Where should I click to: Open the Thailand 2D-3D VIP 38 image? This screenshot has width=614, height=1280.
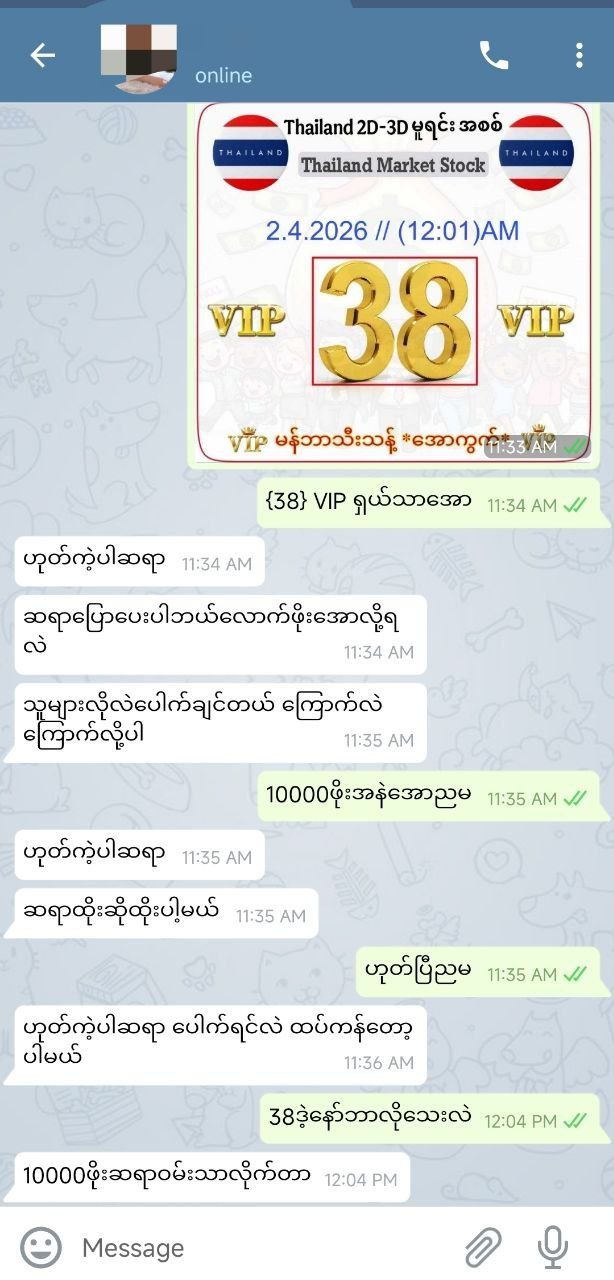click(394, 285)
